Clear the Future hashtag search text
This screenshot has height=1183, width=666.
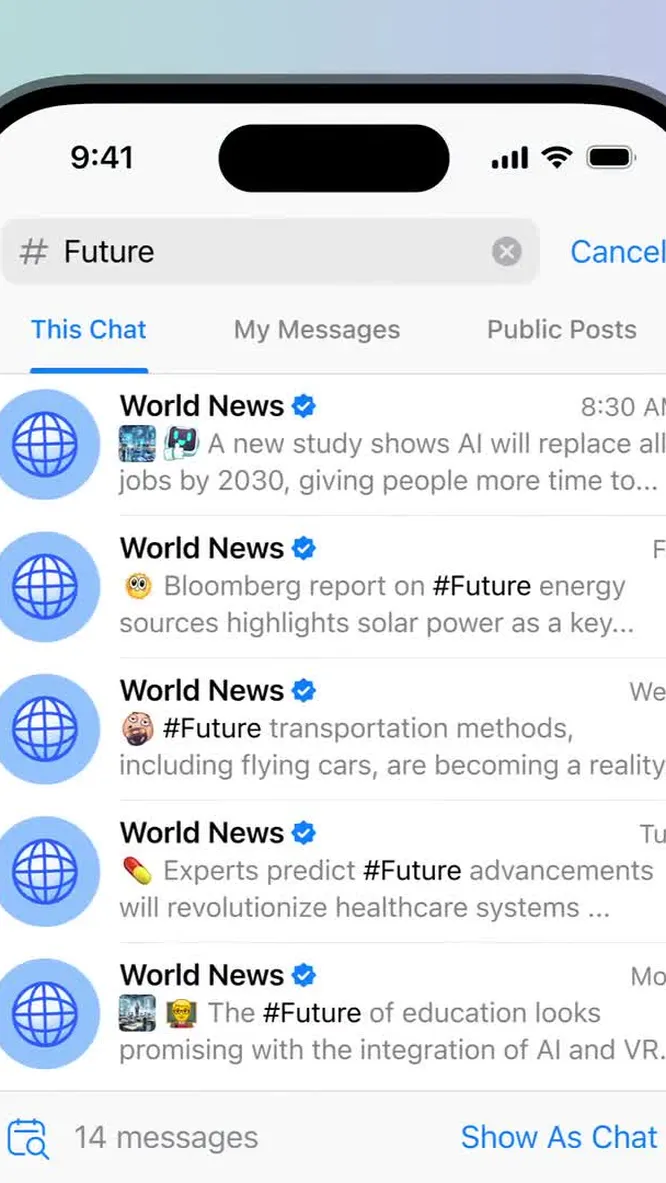[x=507, y=252]
